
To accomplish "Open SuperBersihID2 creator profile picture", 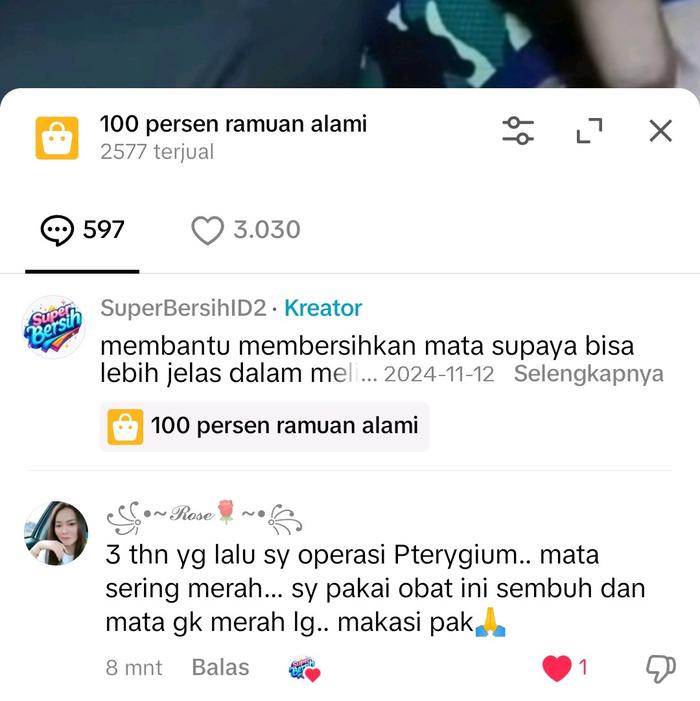I will click(54, 327).
